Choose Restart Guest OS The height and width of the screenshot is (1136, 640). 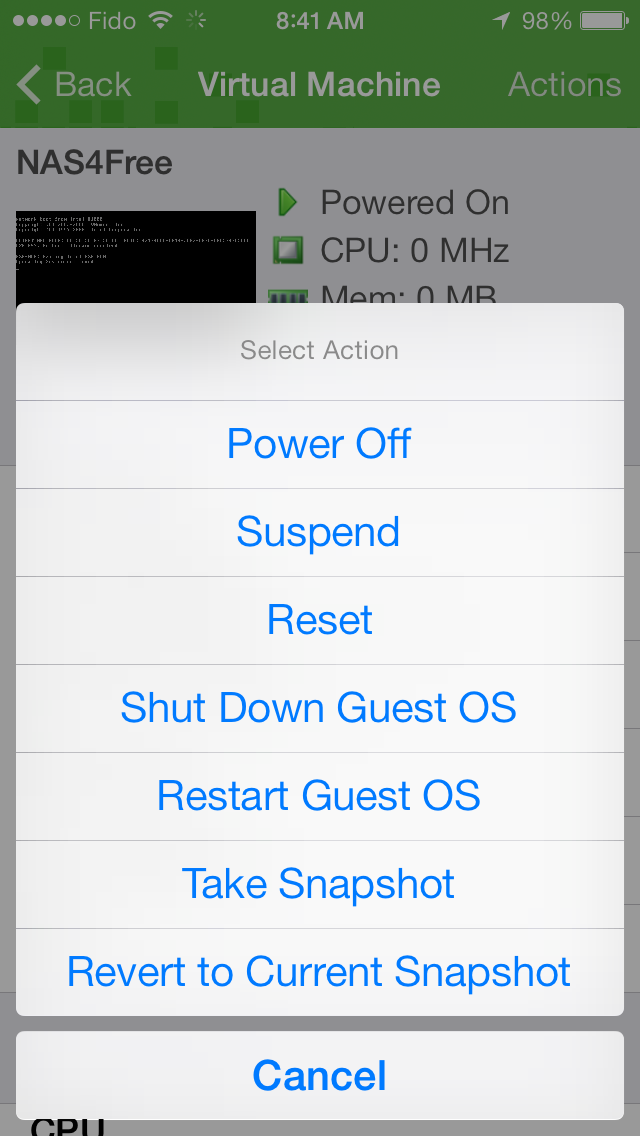point(319,796)
